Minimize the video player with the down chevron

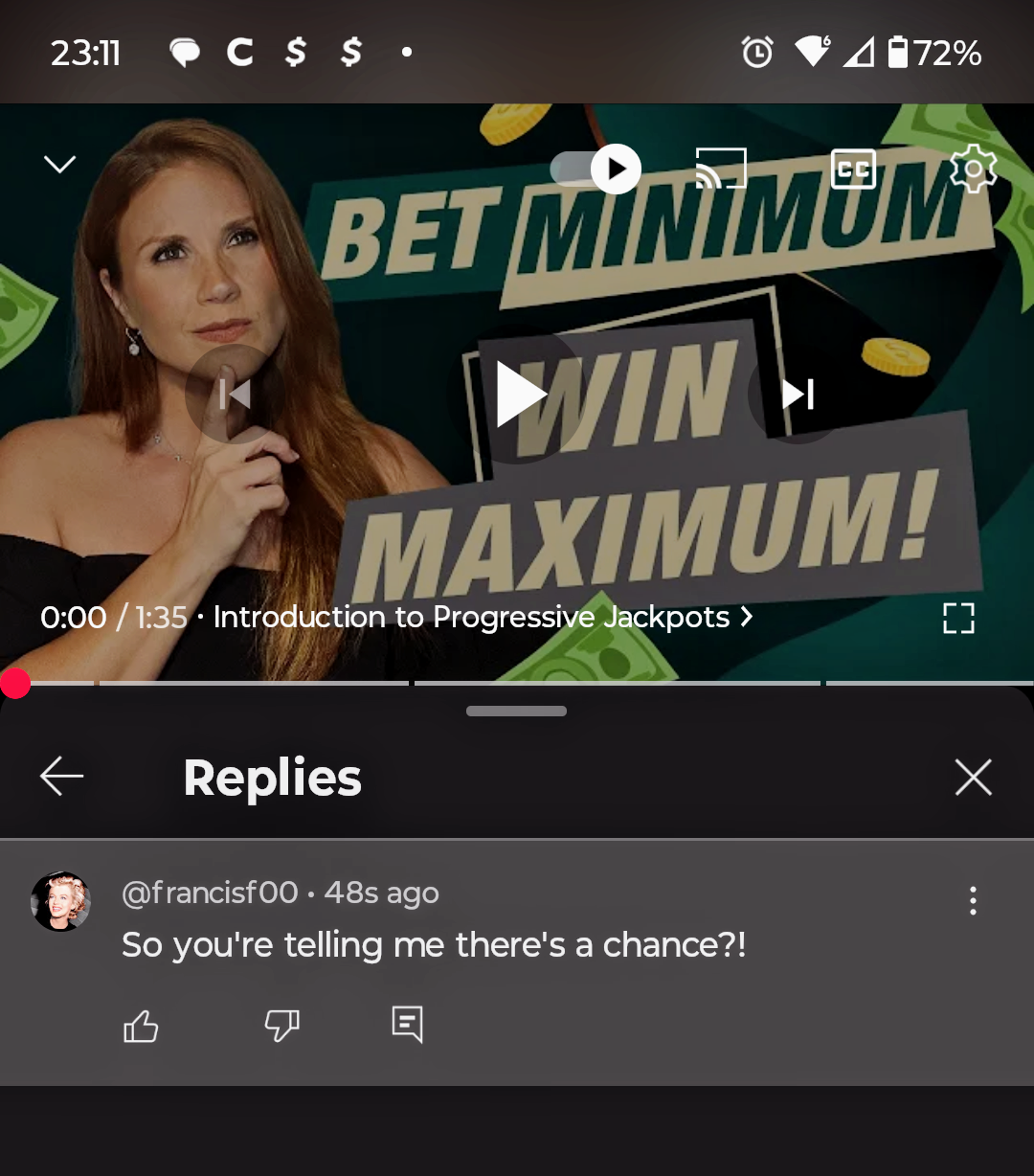coord(59,165)
